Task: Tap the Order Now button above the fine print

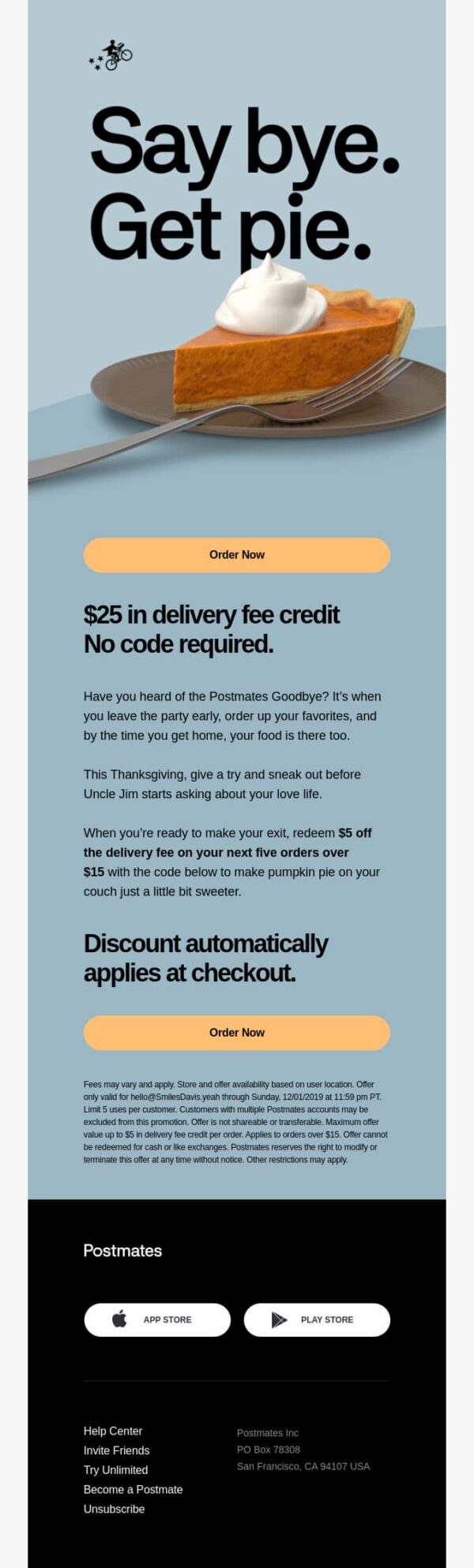Action: tap(236, 1033)
